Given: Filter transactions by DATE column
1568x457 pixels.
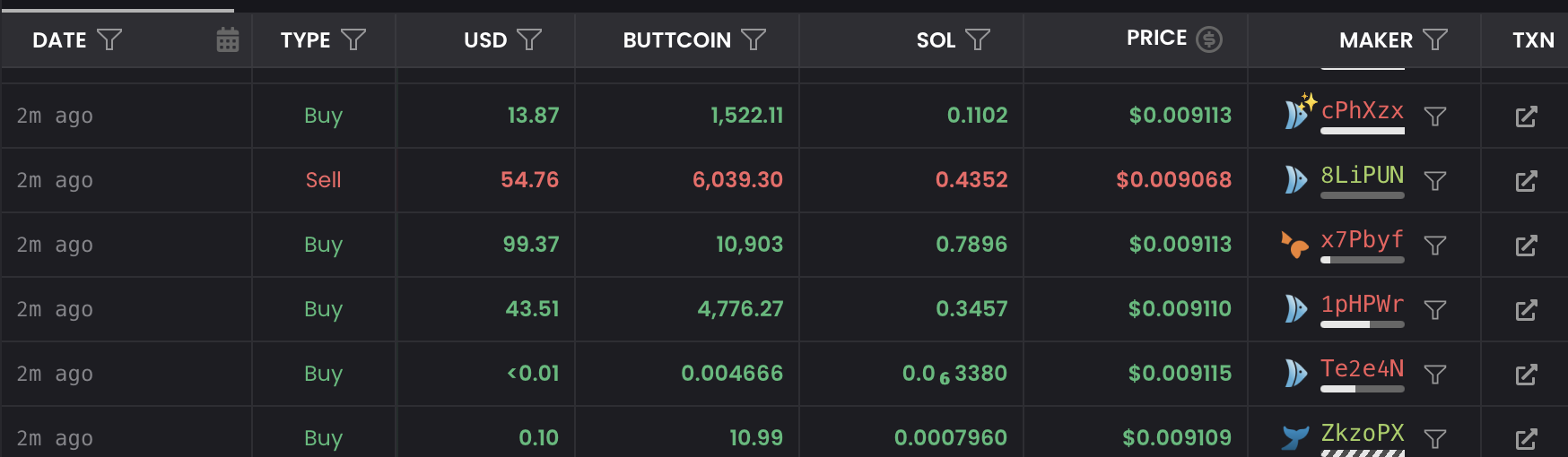Looking at the screenshot, I should pos(109,39).
